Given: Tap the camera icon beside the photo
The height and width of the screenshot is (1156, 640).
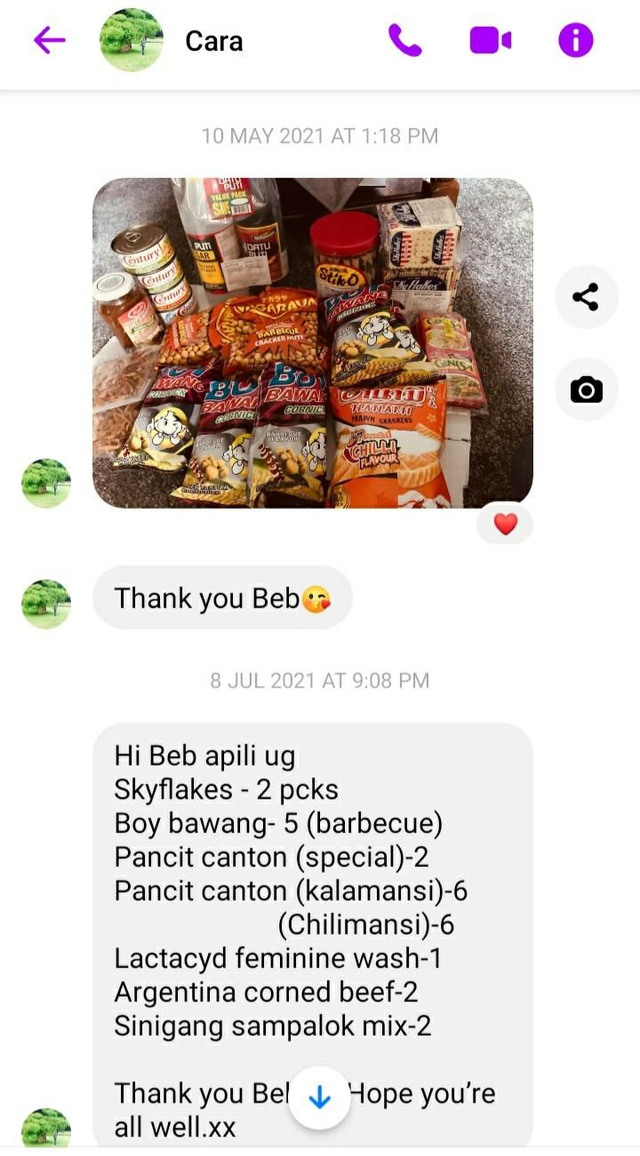Looking at the screenshot, I should 586,390.
